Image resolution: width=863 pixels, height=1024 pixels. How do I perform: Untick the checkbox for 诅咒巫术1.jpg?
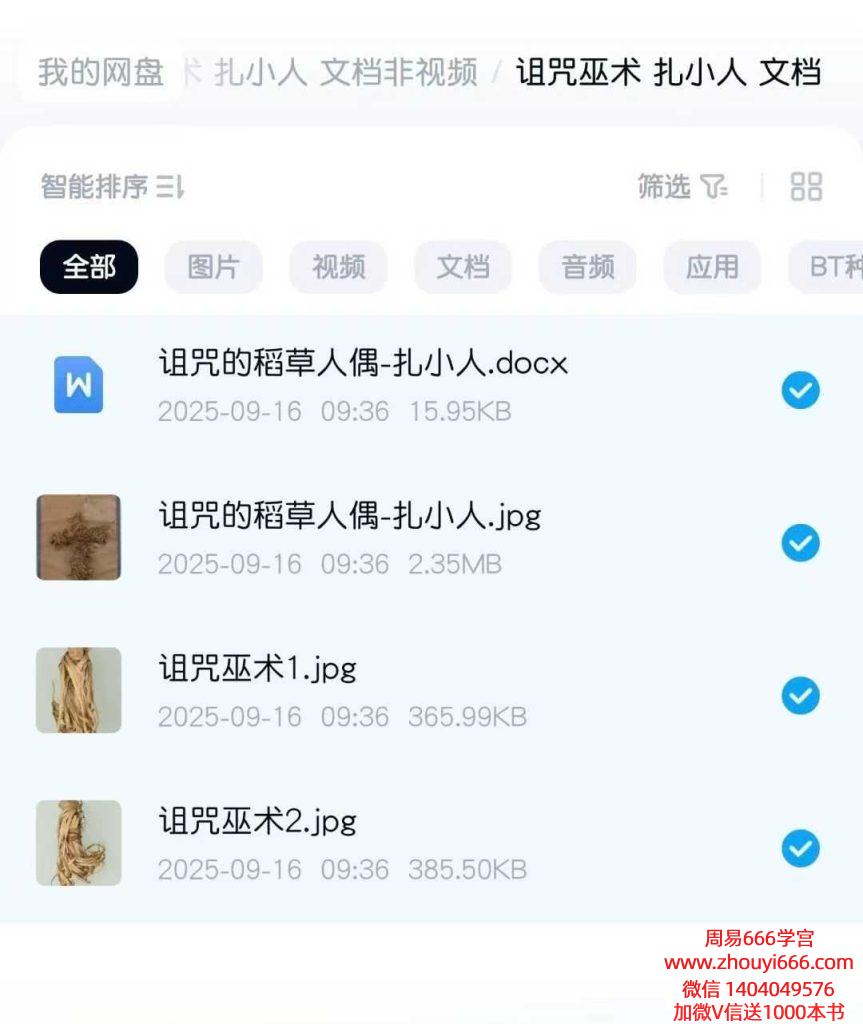click(x=800, y=695)
